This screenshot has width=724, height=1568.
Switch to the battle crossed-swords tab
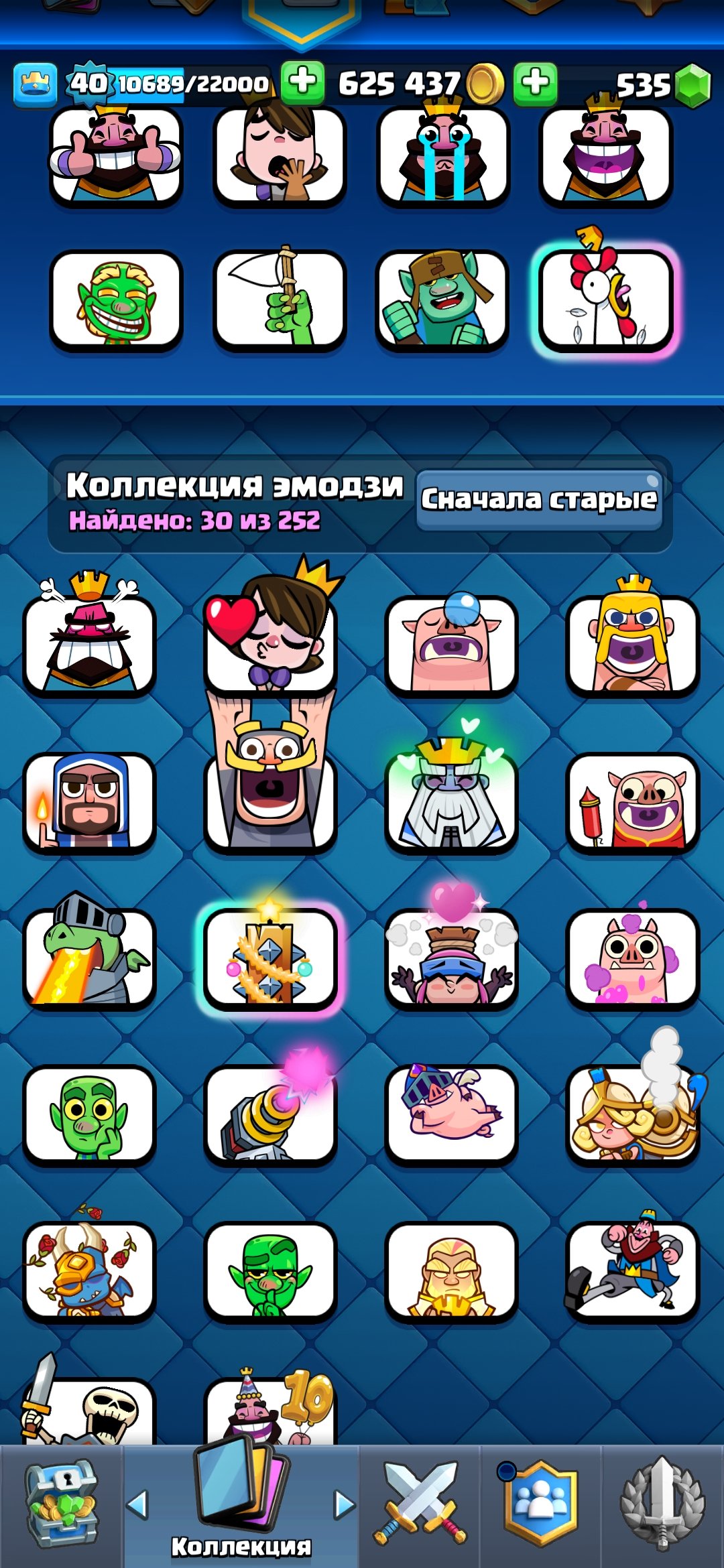point(420,1504)
